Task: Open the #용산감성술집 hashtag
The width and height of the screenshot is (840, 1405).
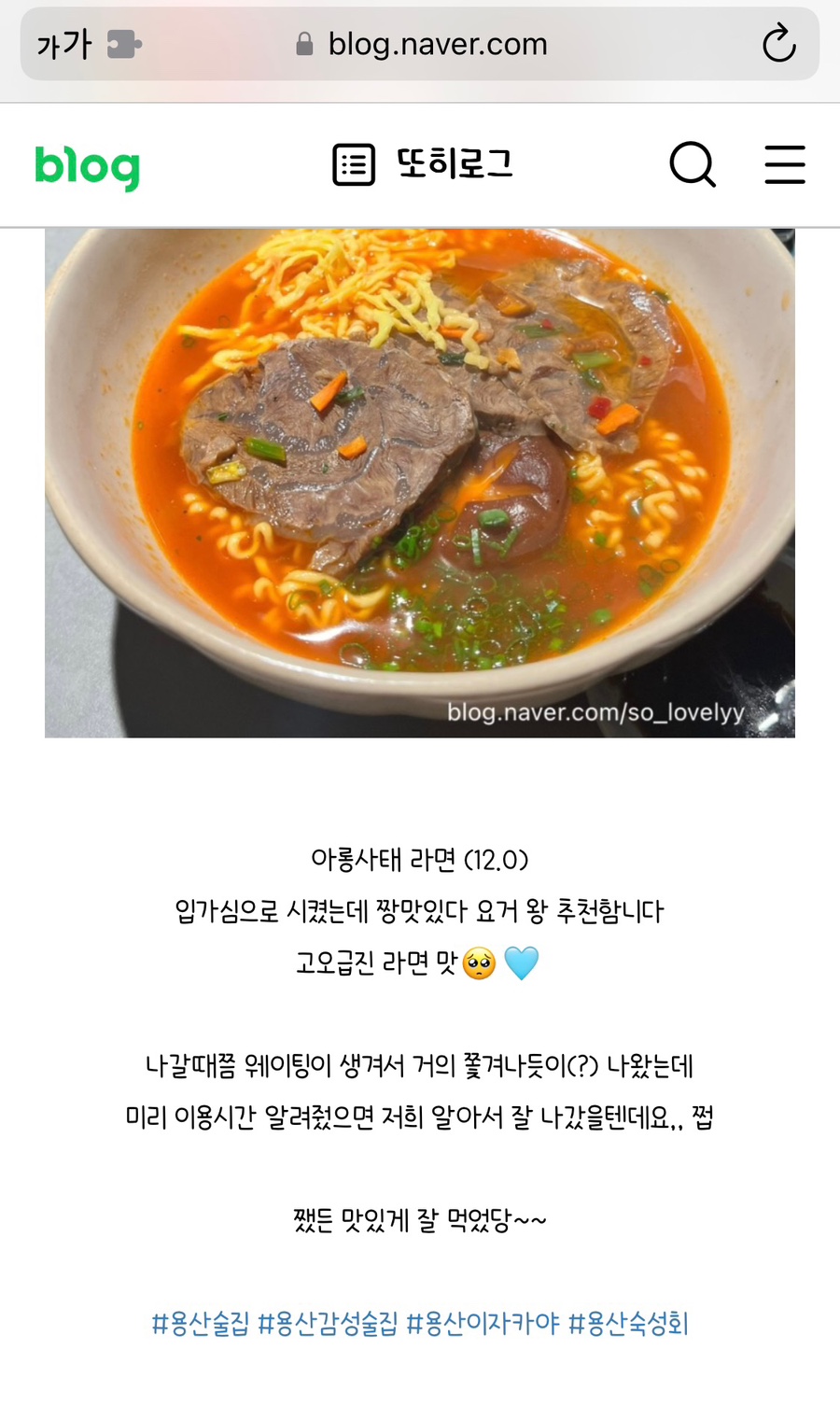Action: point(328,1323)
